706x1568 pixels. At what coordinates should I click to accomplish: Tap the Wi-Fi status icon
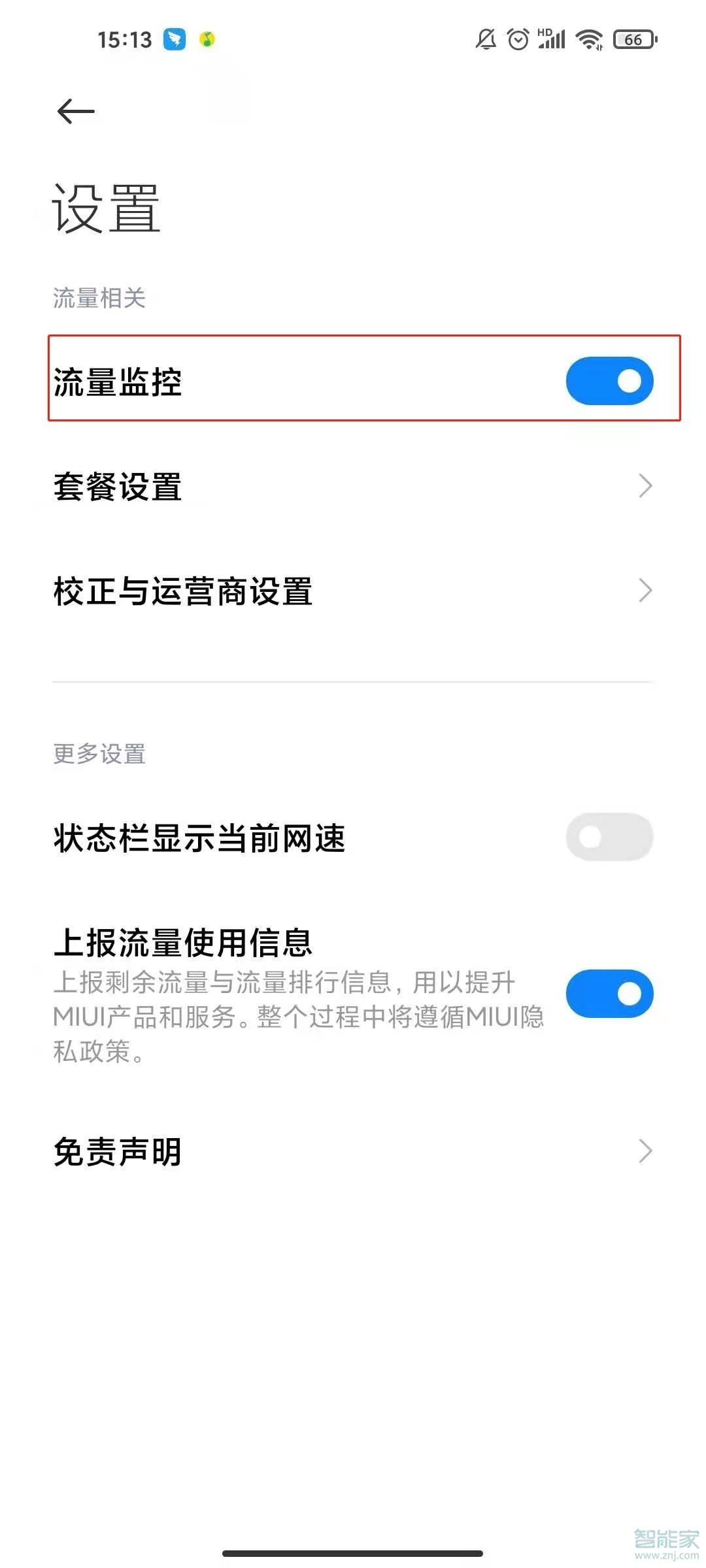pos(588,39)
